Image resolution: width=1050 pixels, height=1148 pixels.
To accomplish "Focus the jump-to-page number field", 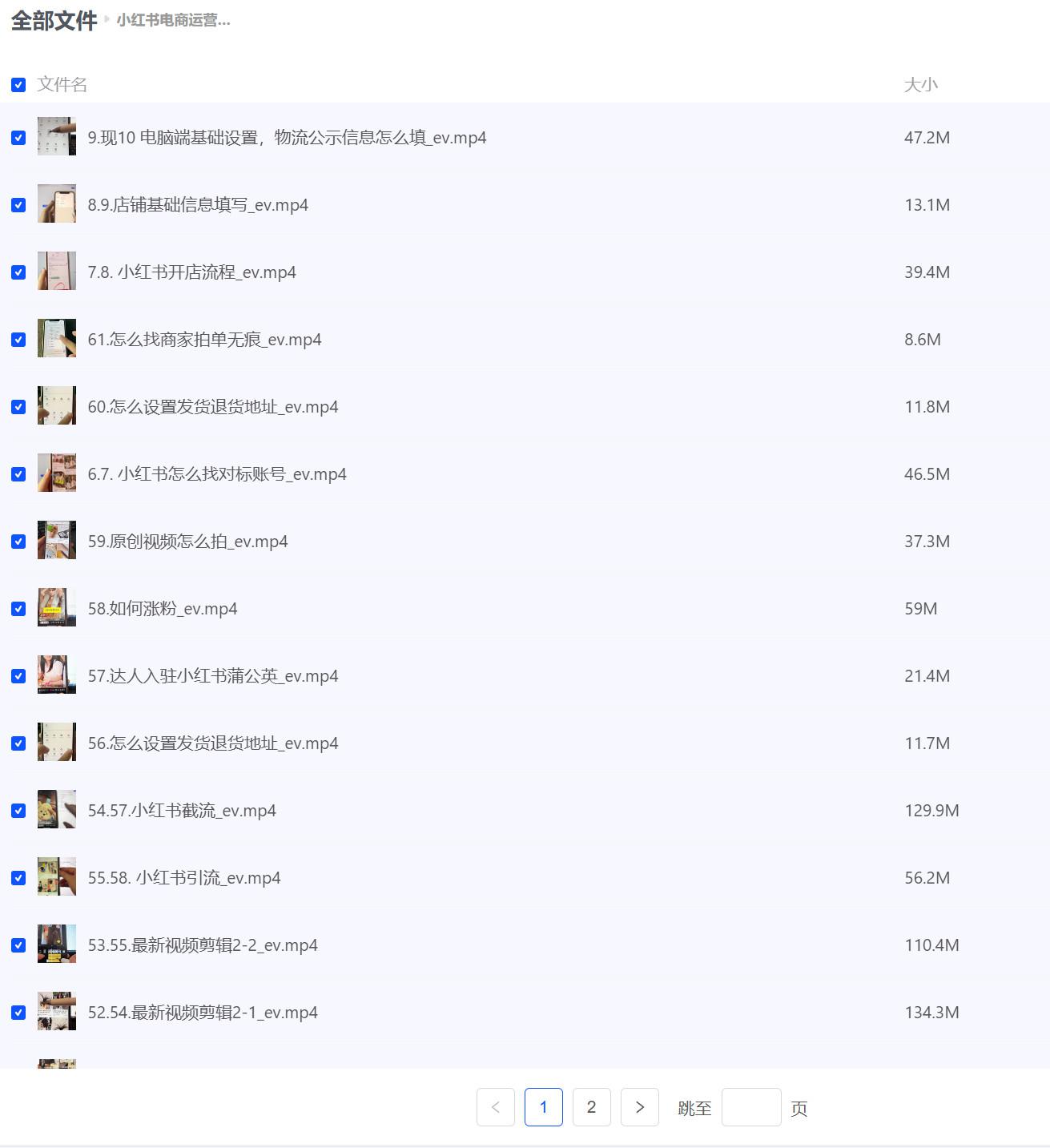I will (750, 1107).
